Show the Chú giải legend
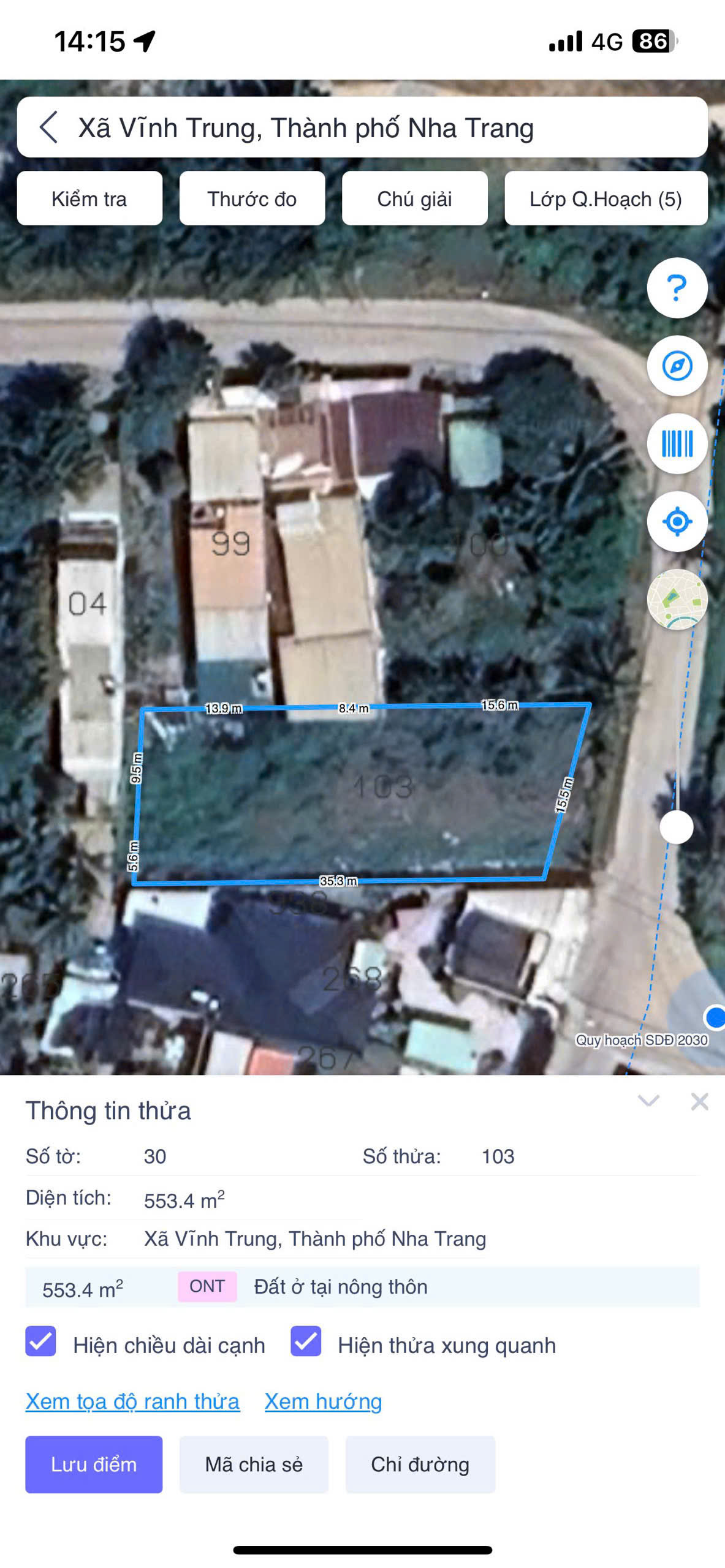Image resolution: width=725 pixels, height=1568 pixels. point(414,198)
